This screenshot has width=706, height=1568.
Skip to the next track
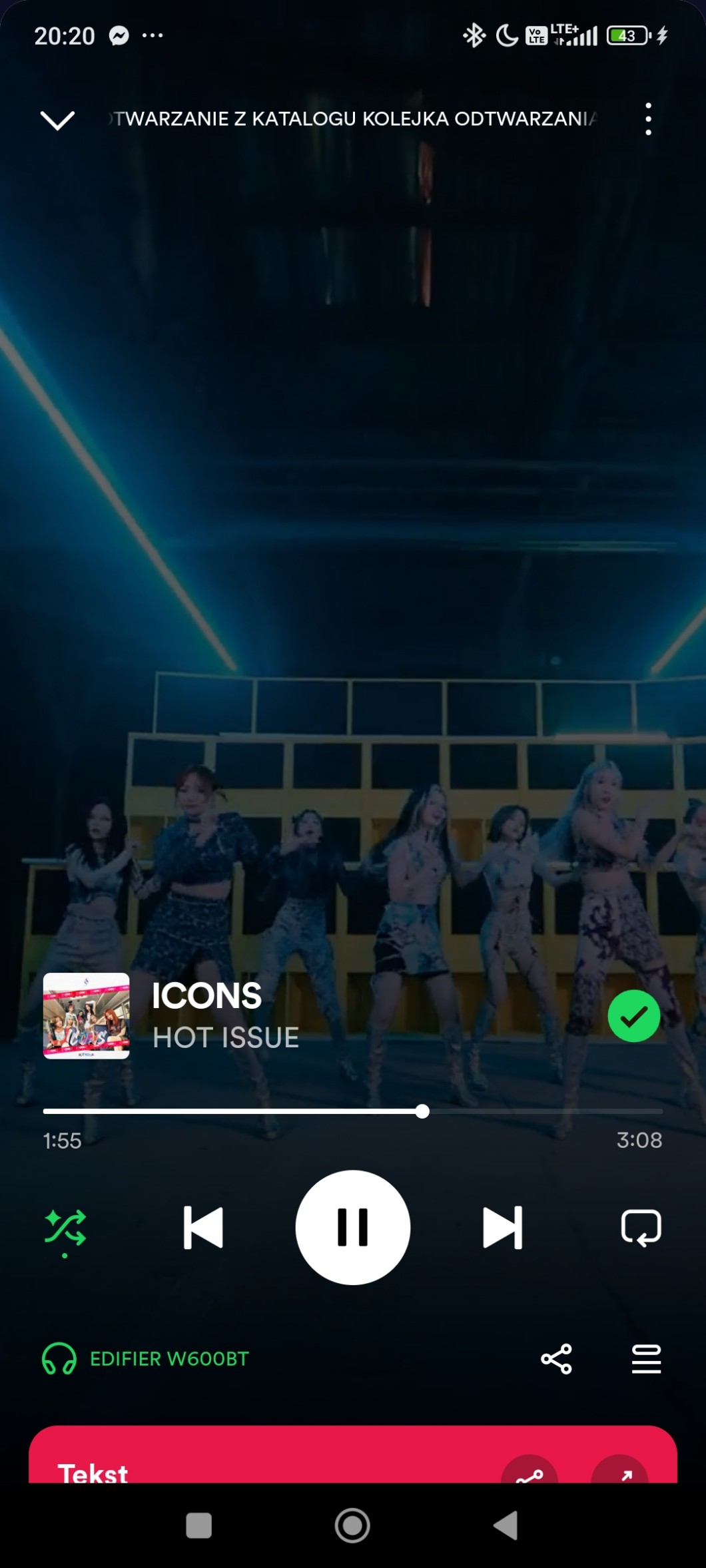[x=502, y=1227]
